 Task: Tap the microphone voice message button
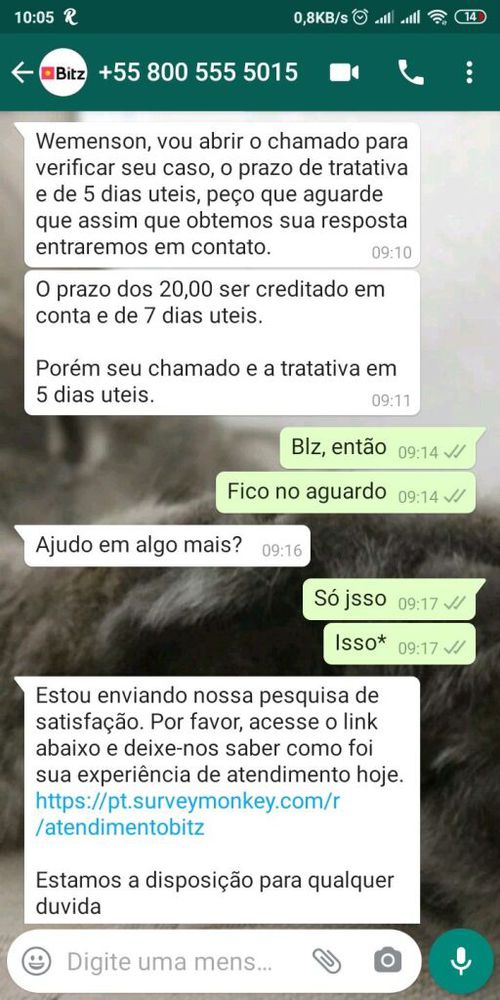(x=461, y=960)
